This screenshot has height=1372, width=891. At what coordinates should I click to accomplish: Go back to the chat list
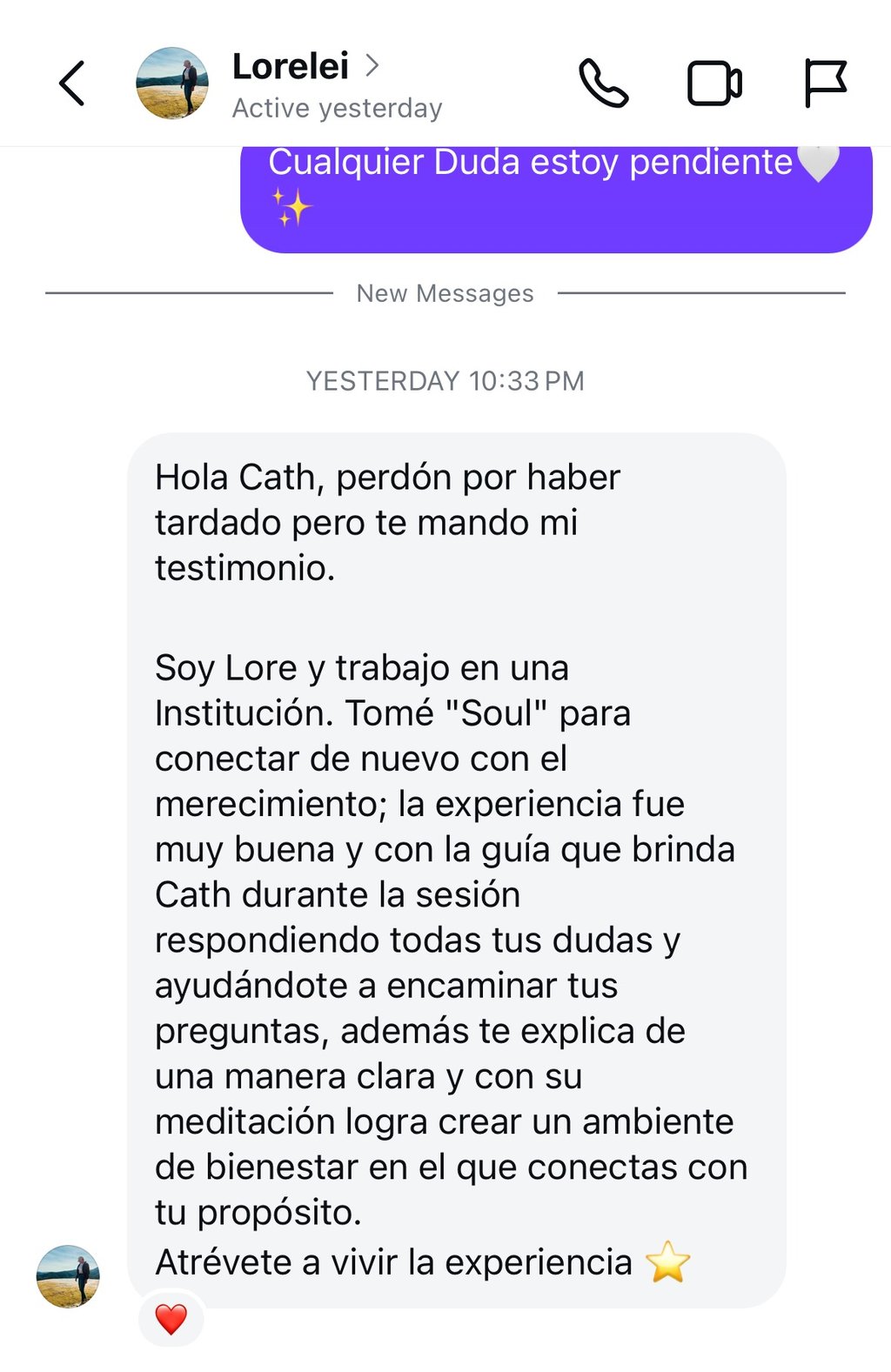coord(72,84)
